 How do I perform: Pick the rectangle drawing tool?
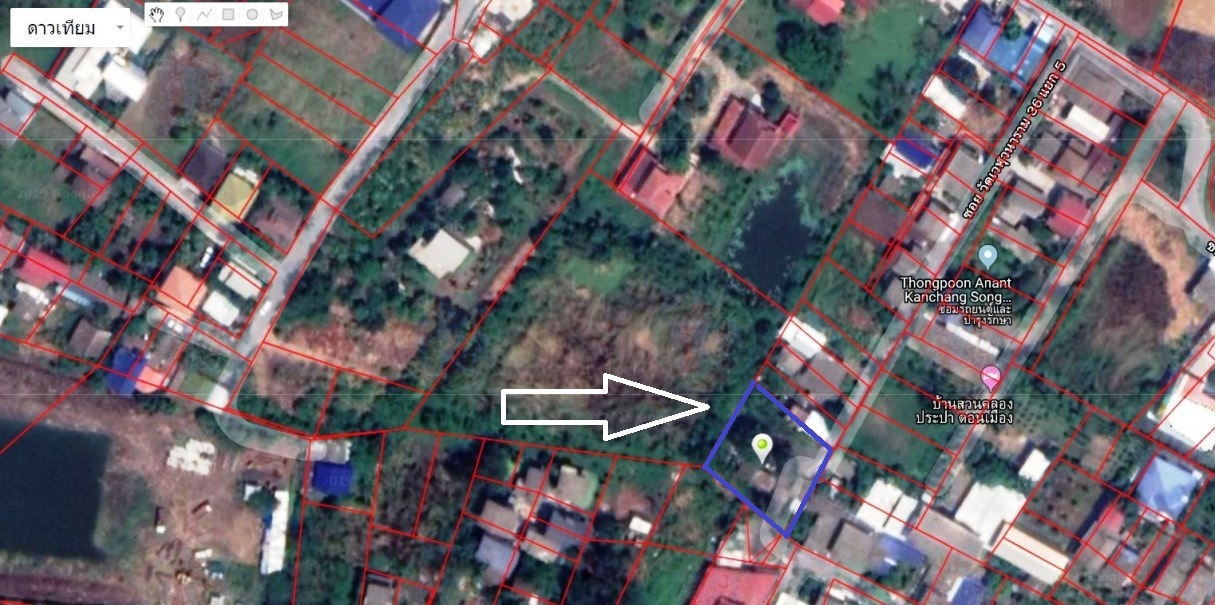tap(229, 14)
